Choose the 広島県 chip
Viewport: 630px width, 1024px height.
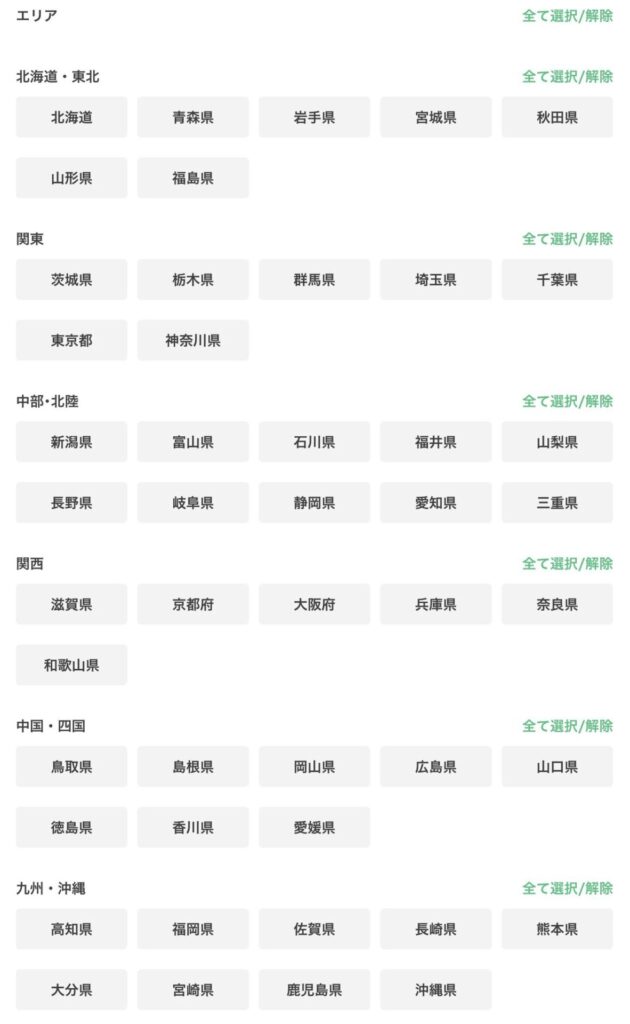coord(435,766)
